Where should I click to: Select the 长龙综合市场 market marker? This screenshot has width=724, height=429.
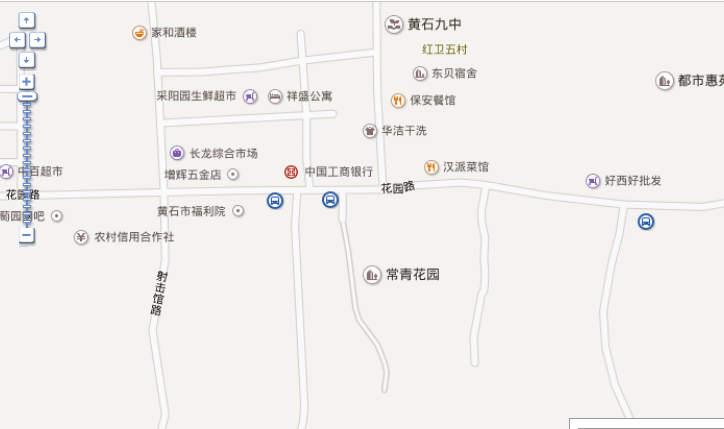click(x=177, y=153)
